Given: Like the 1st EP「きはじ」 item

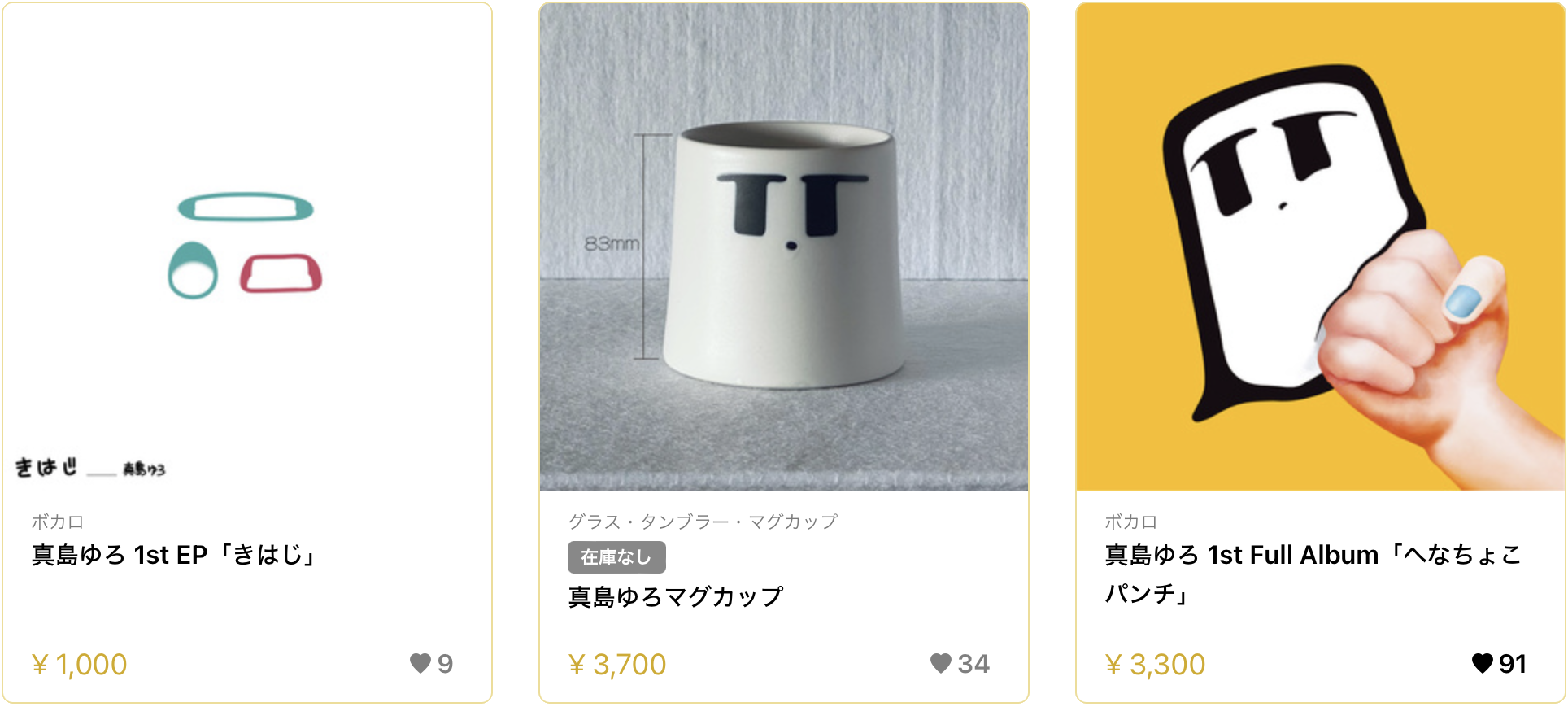Looking at the screenshot, I should click(x=420, y=664).
